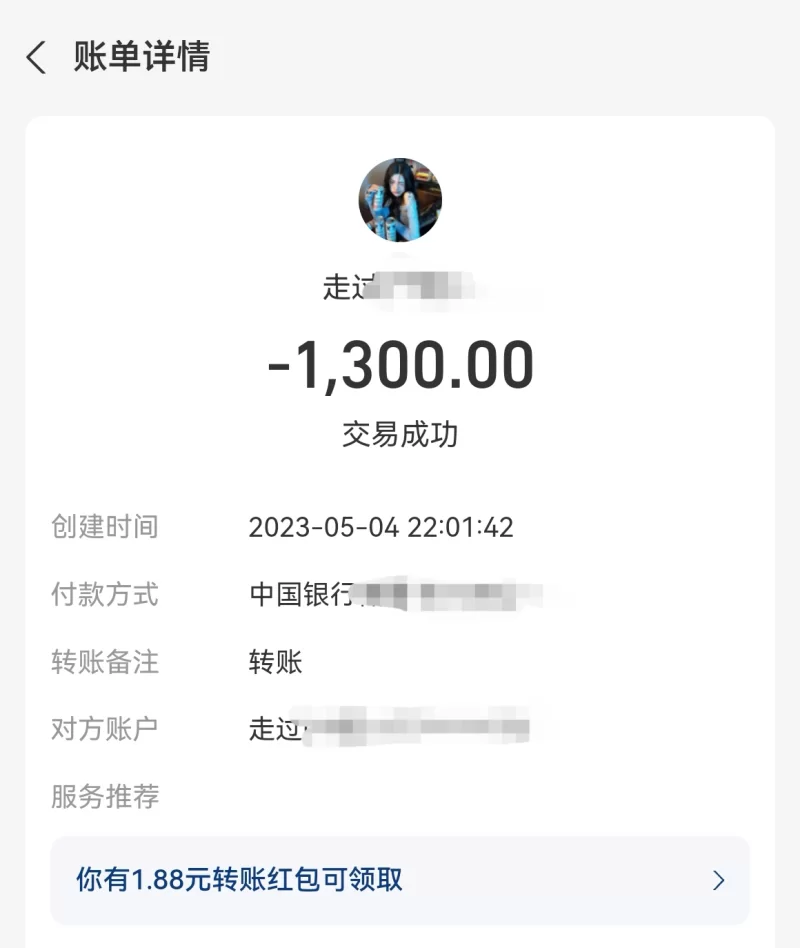Image resolution: width=800 pixels, height=948 pixels.
Task: Open the 1.88元转账红包 offer
Action: coord(400,880)
